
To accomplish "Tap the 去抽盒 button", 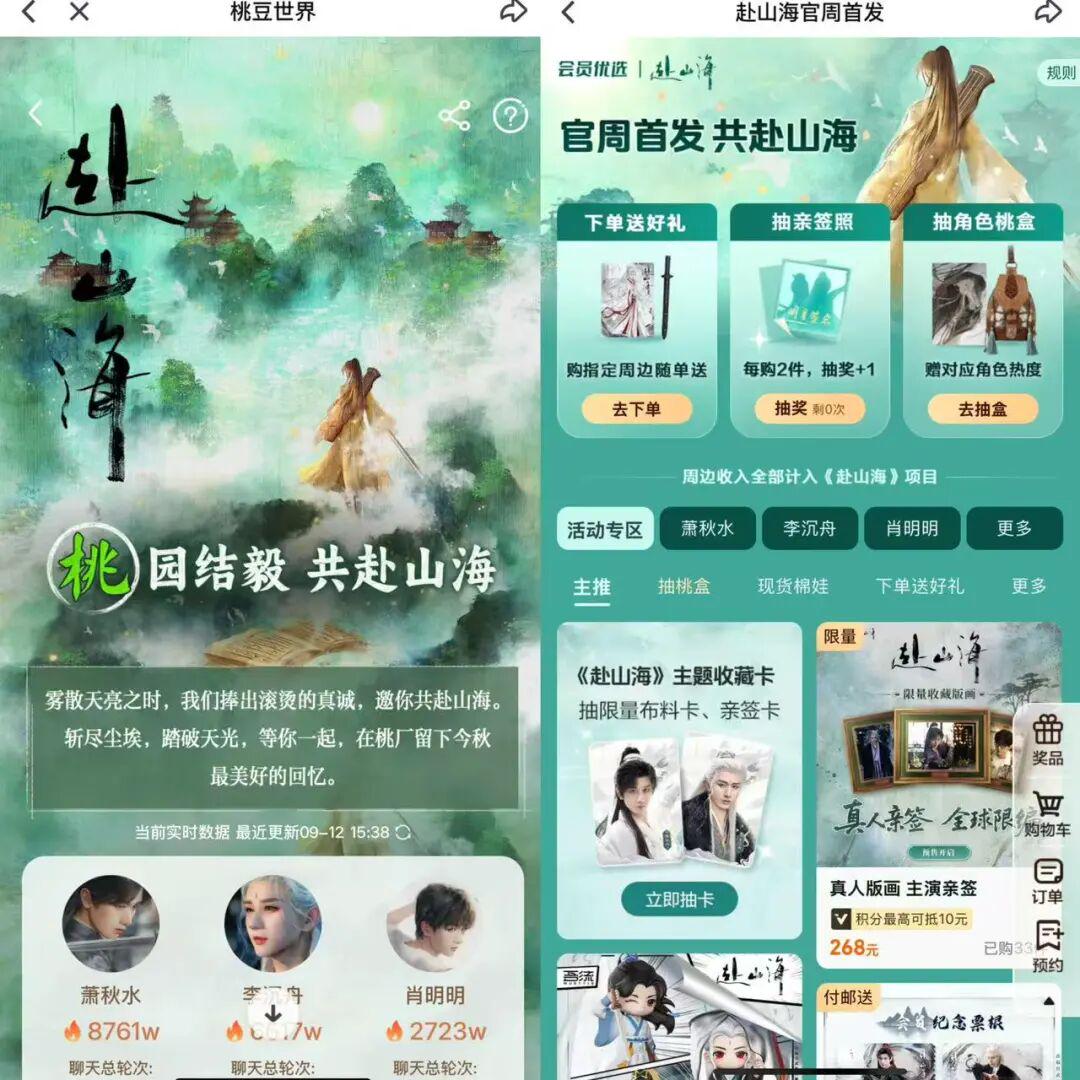I will click(982, 409).
